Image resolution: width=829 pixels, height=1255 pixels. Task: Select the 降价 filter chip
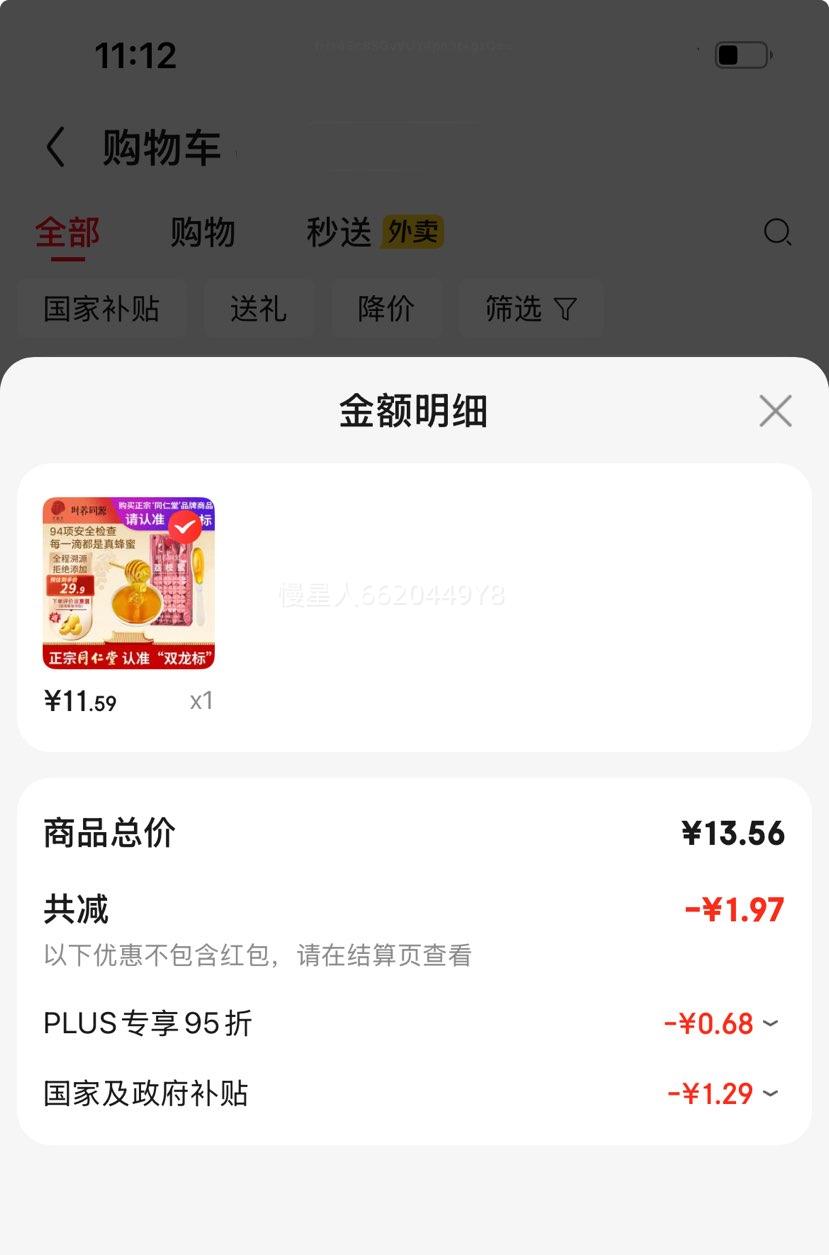coord(386,309)
